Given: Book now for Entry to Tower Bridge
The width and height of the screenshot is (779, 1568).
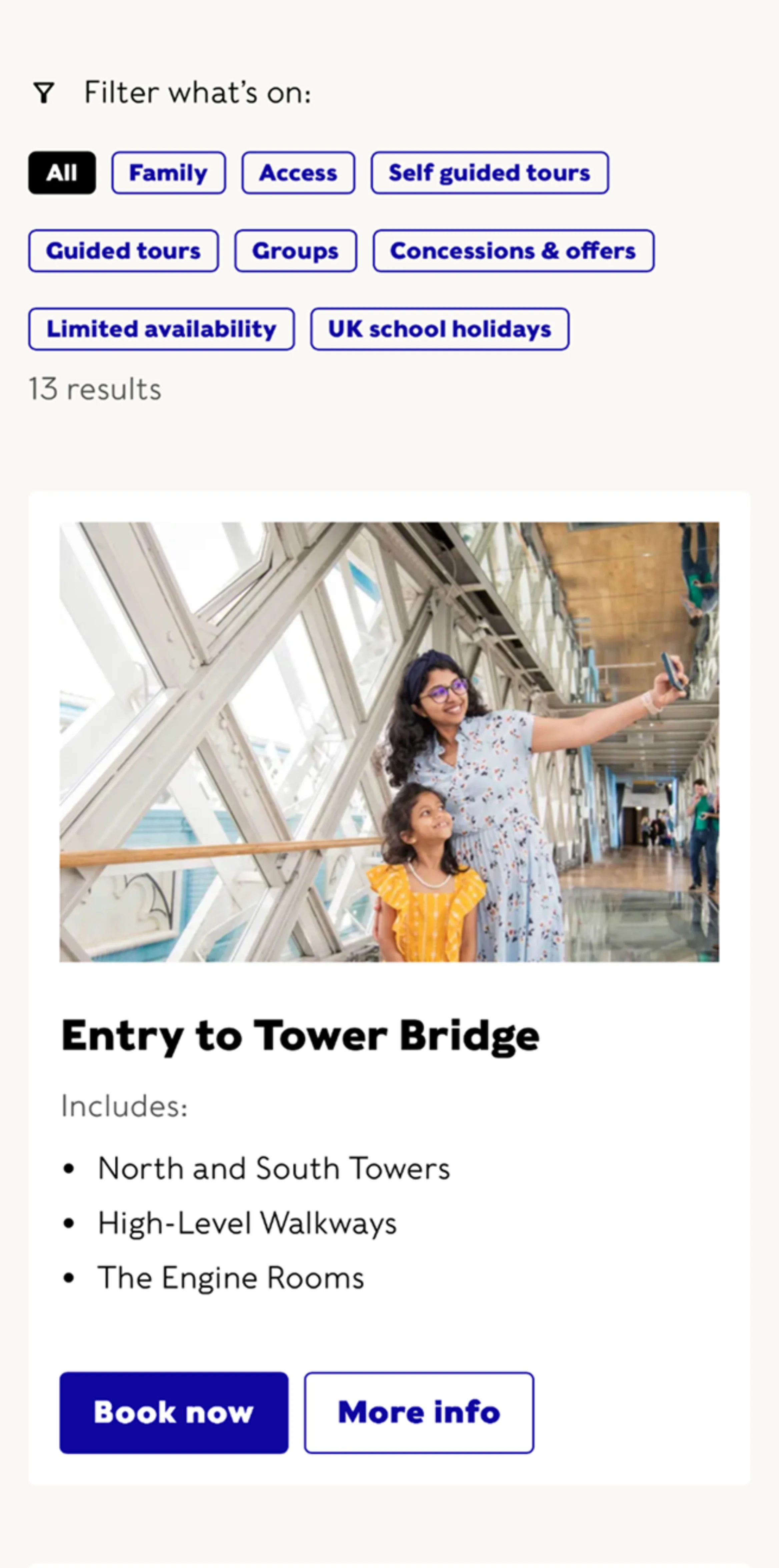Looking at the screenshot, I should coord(173,1412).
